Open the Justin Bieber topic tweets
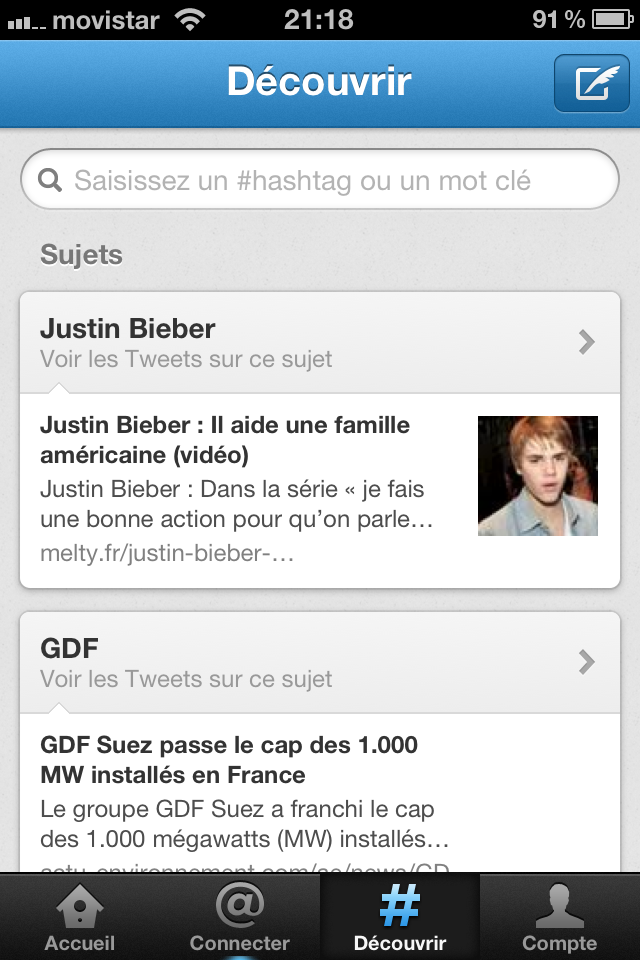 click(x=320, y=343)
